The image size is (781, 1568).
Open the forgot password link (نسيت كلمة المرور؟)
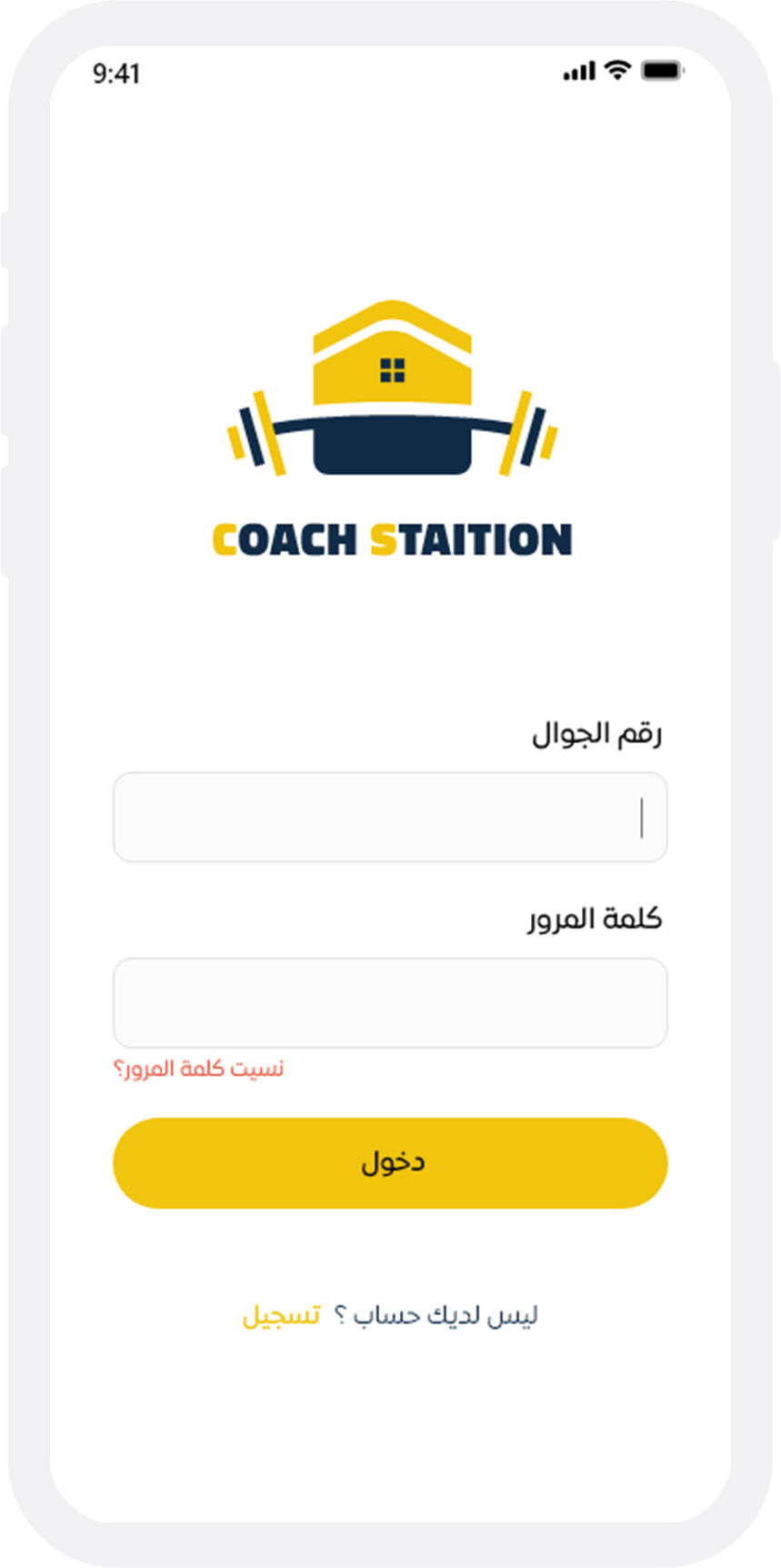click(x=198, y=1069)
